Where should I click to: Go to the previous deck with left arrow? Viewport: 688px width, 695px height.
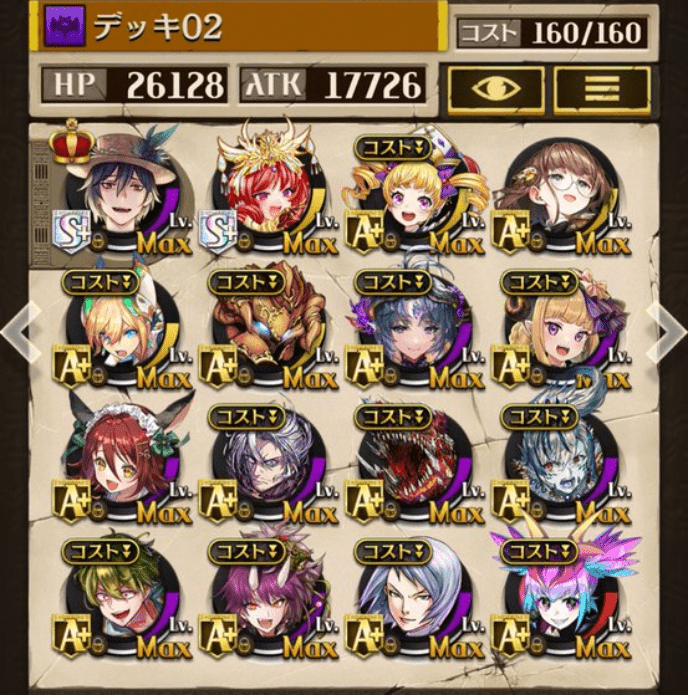(x=20, y=331)
